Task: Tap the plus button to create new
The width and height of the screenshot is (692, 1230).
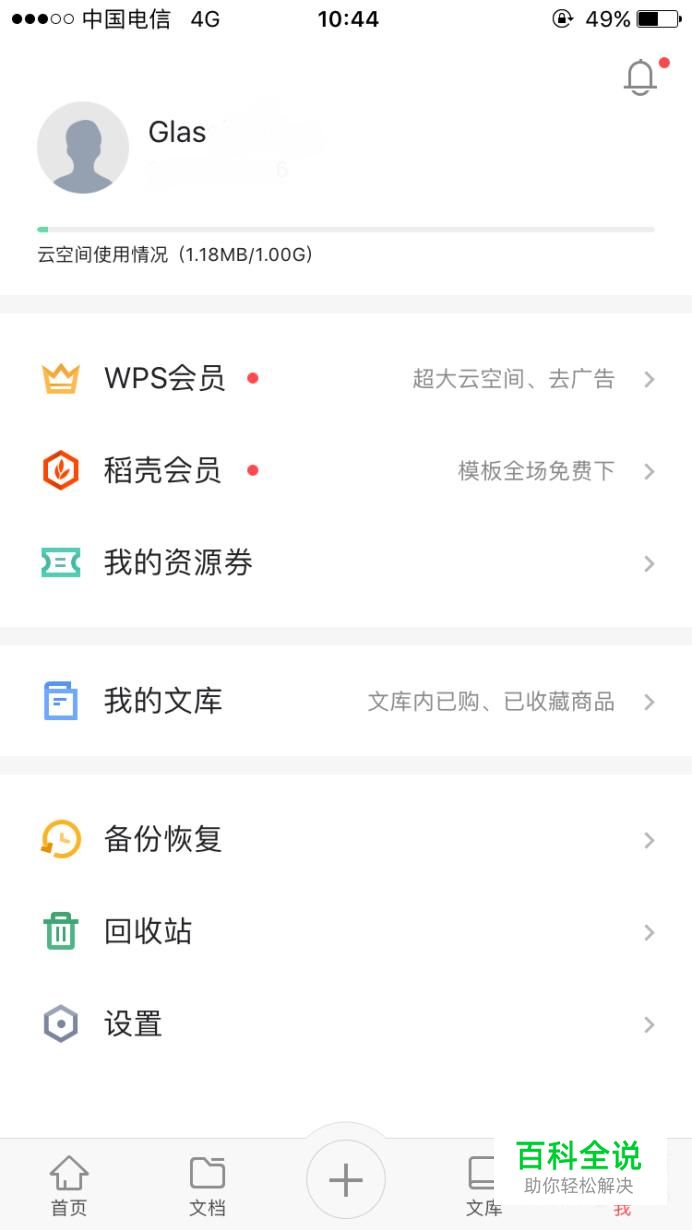Action: coord(346,1180)
